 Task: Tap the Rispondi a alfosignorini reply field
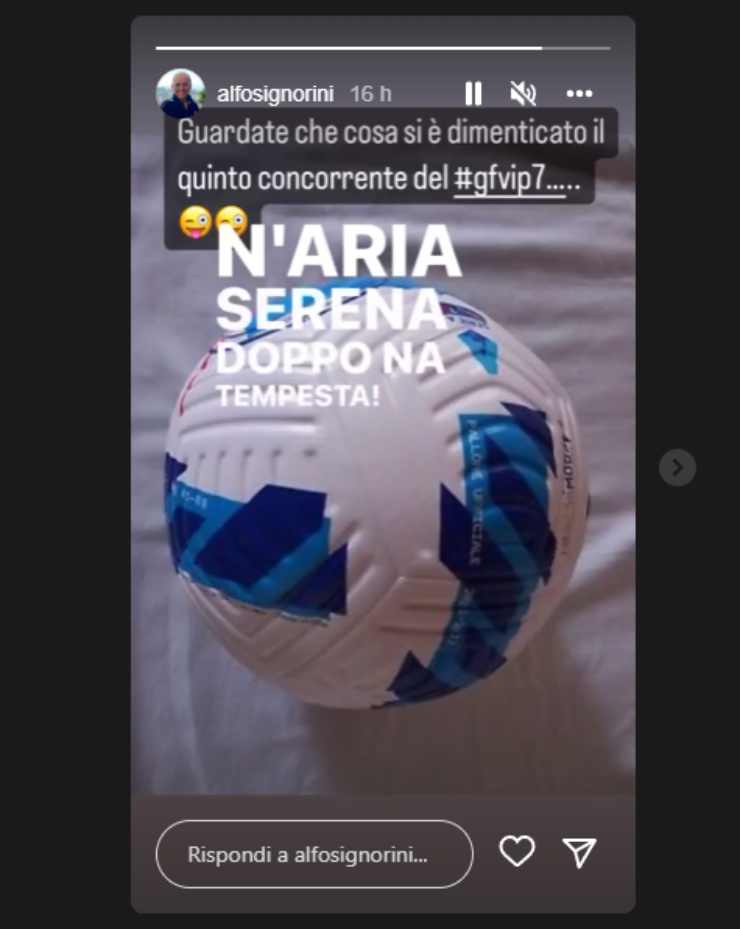pos(314,855)
